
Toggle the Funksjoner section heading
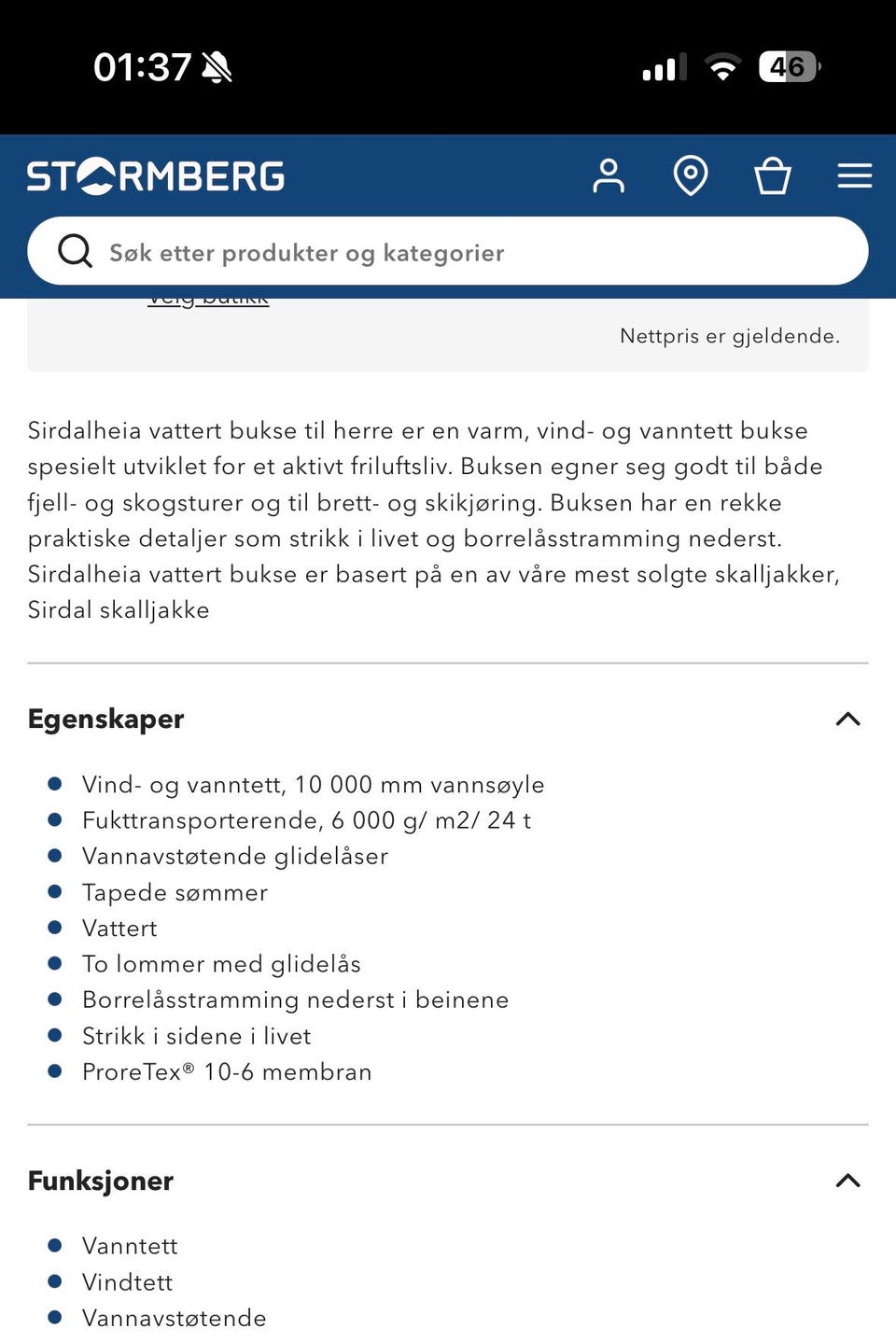(100, 1181)
